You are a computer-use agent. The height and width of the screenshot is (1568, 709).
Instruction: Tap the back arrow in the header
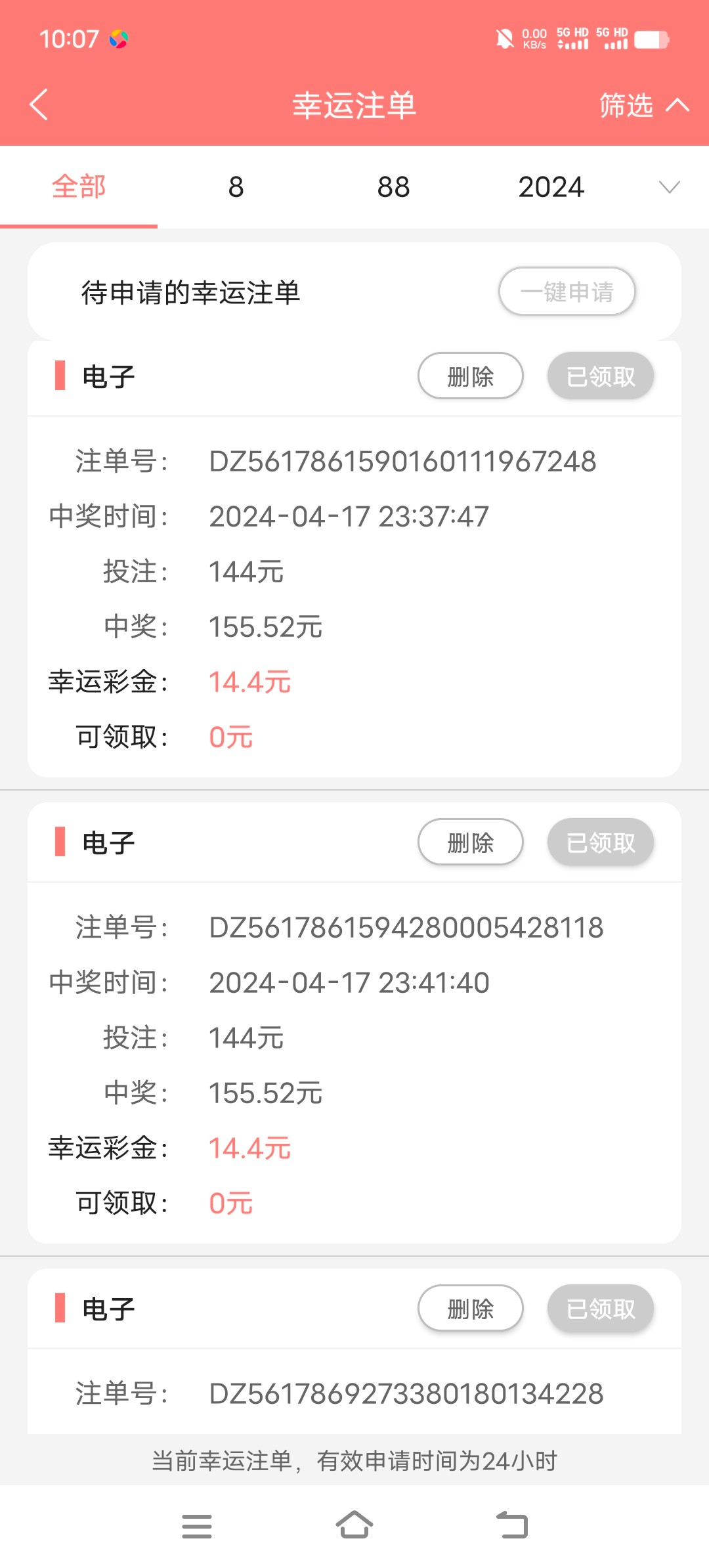click(39, 105)
